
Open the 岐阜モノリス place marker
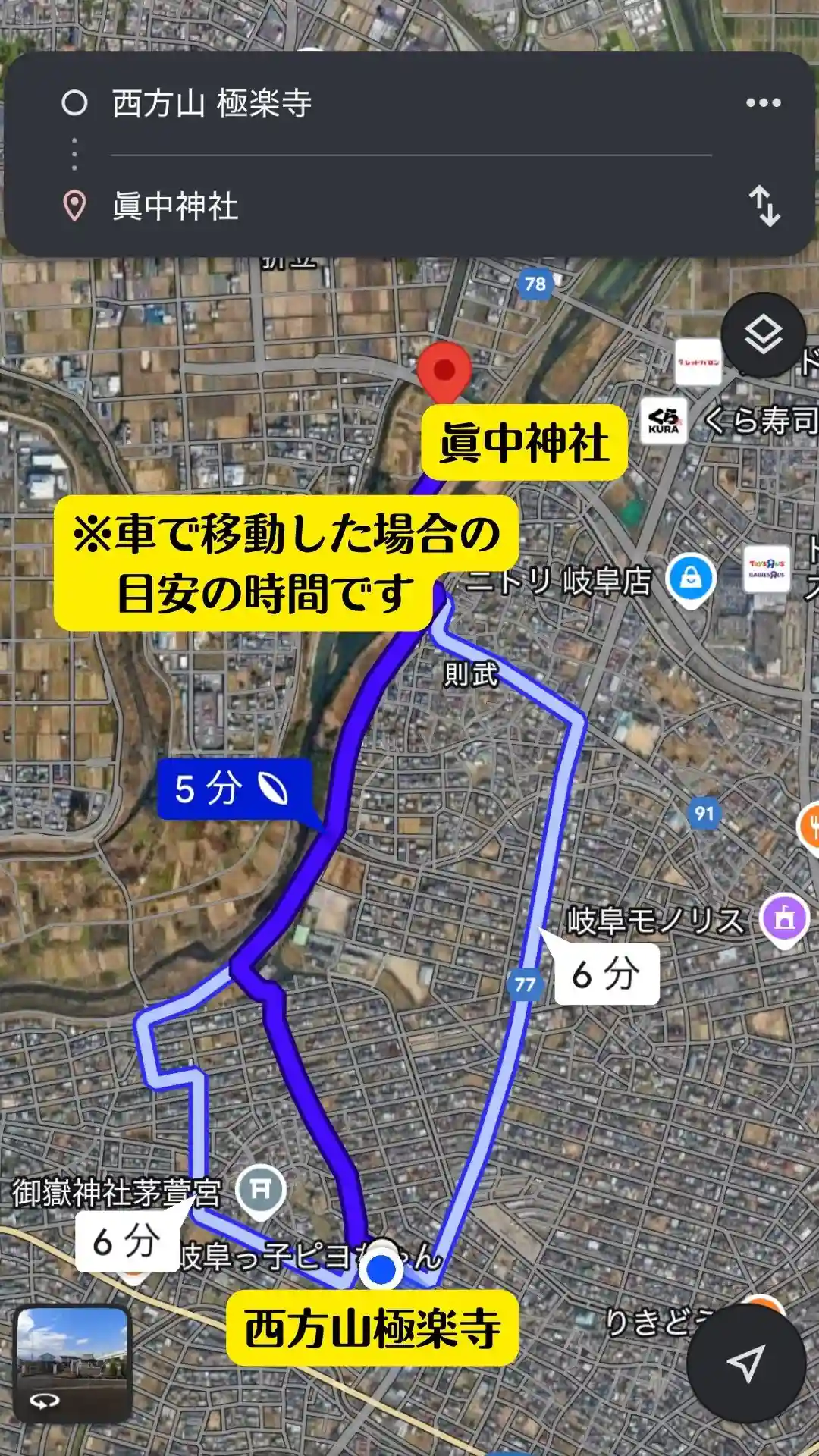[784, 920]
